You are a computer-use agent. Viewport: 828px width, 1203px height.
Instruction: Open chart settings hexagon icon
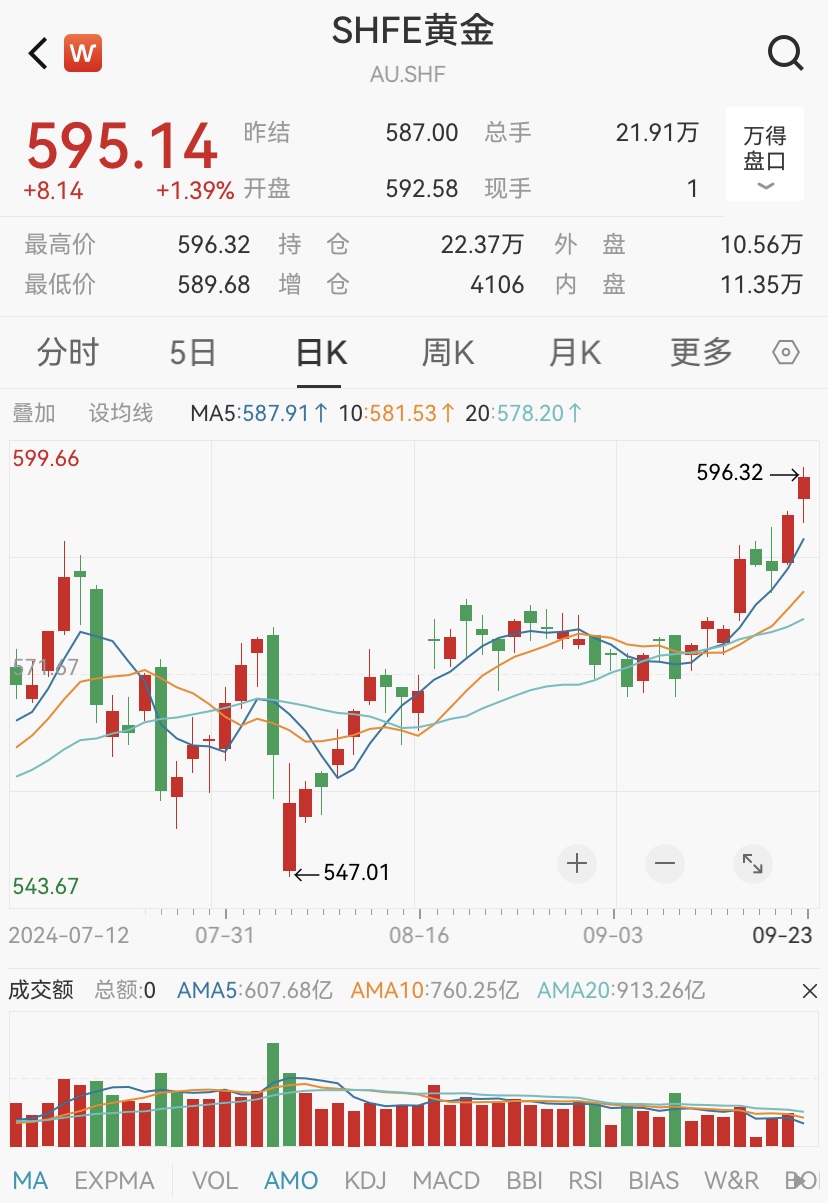pos(787,353)
